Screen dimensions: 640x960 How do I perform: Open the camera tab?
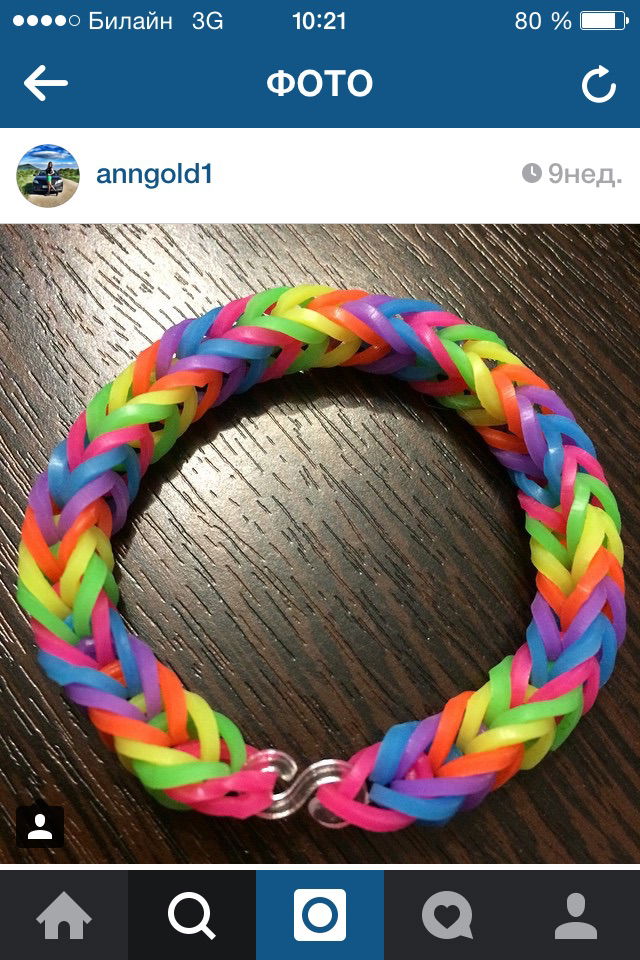point(320,915)
